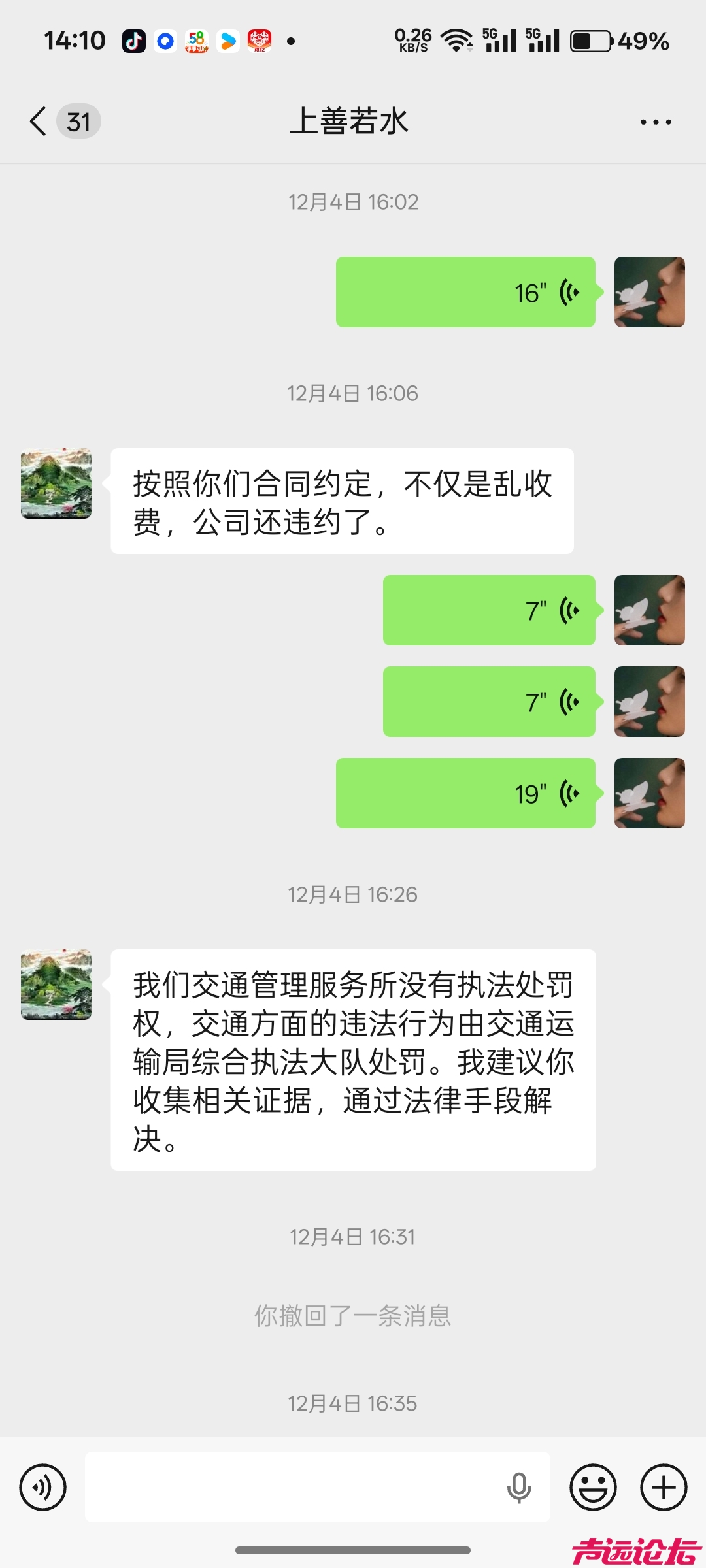Tap the unread count badge showing 31
The width and height of the screenshot is (706, 1568).
point(77,122)
